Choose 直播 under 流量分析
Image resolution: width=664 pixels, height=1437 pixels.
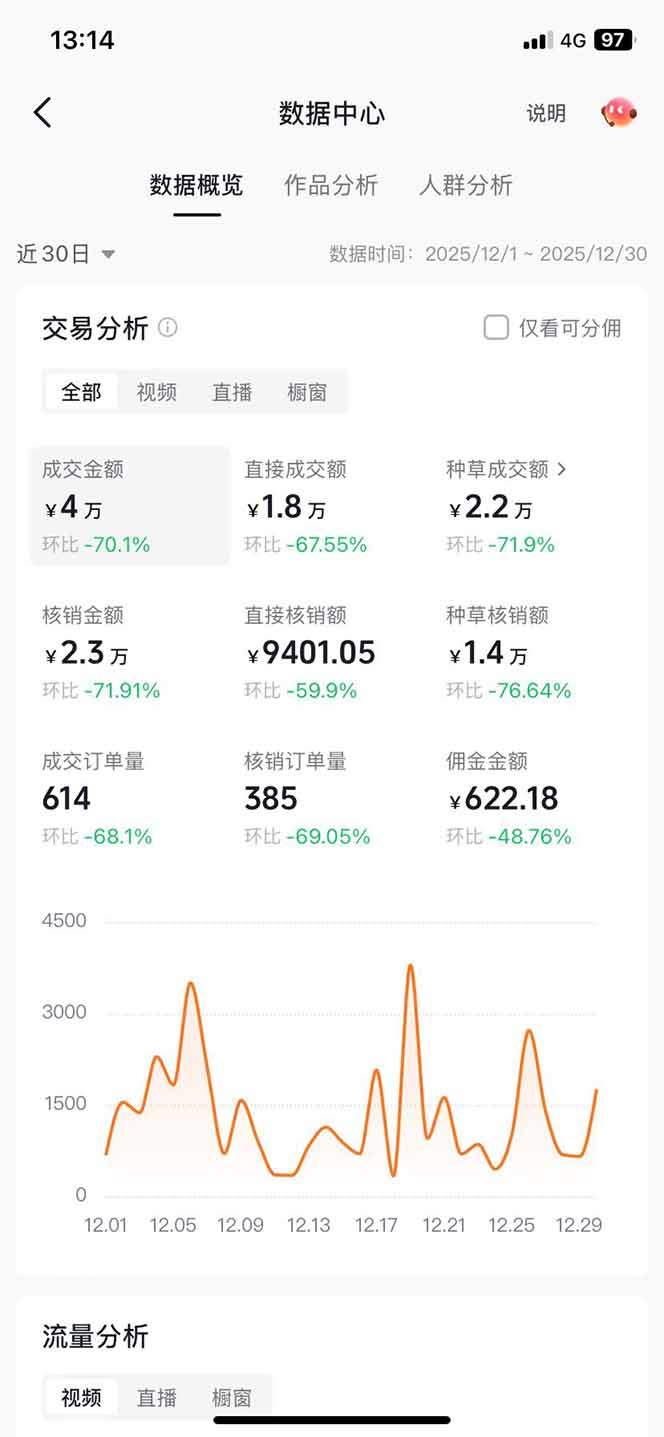tap(157, 1397)
